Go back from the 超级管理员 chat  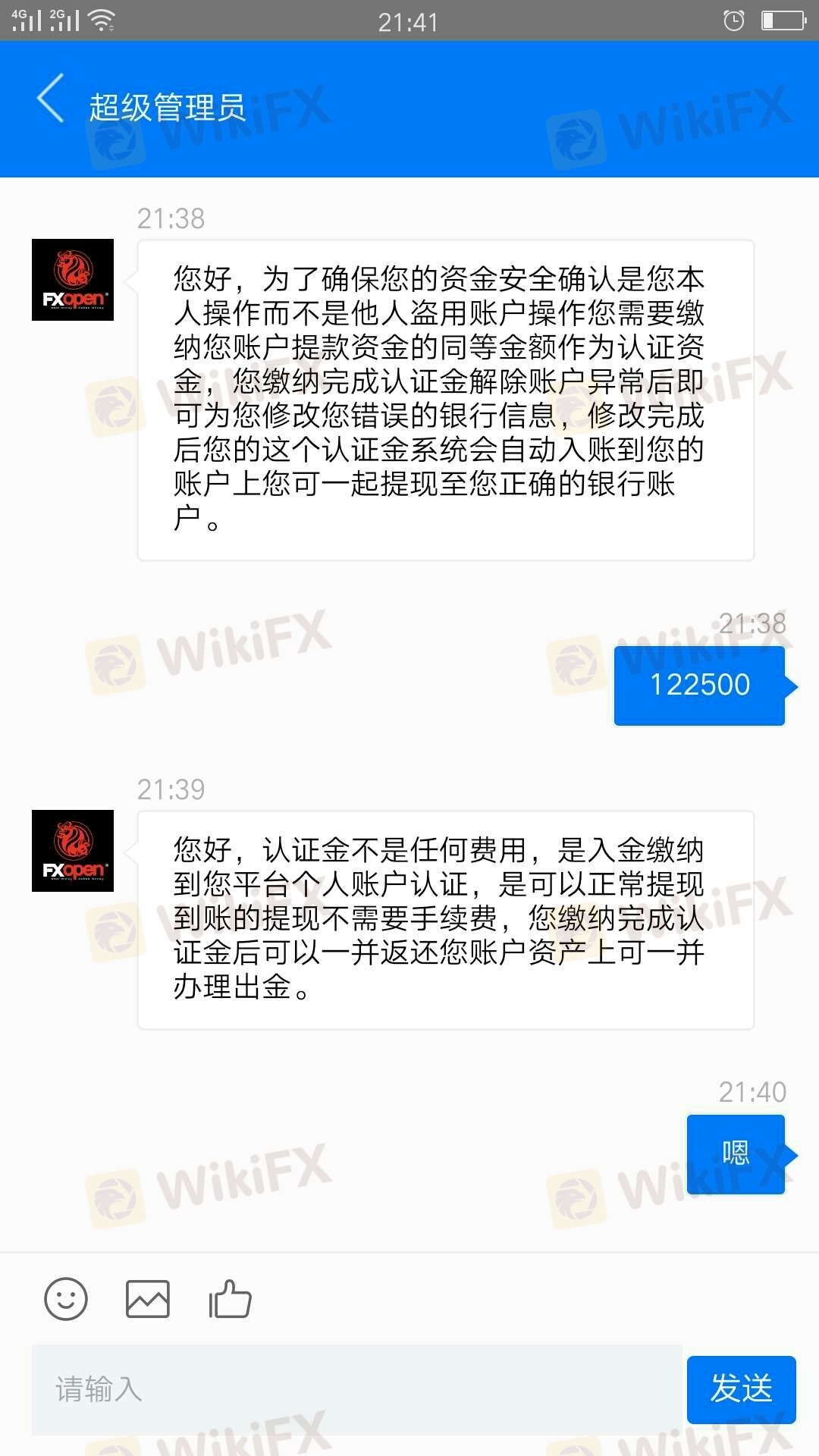click(x=50, y=99)
